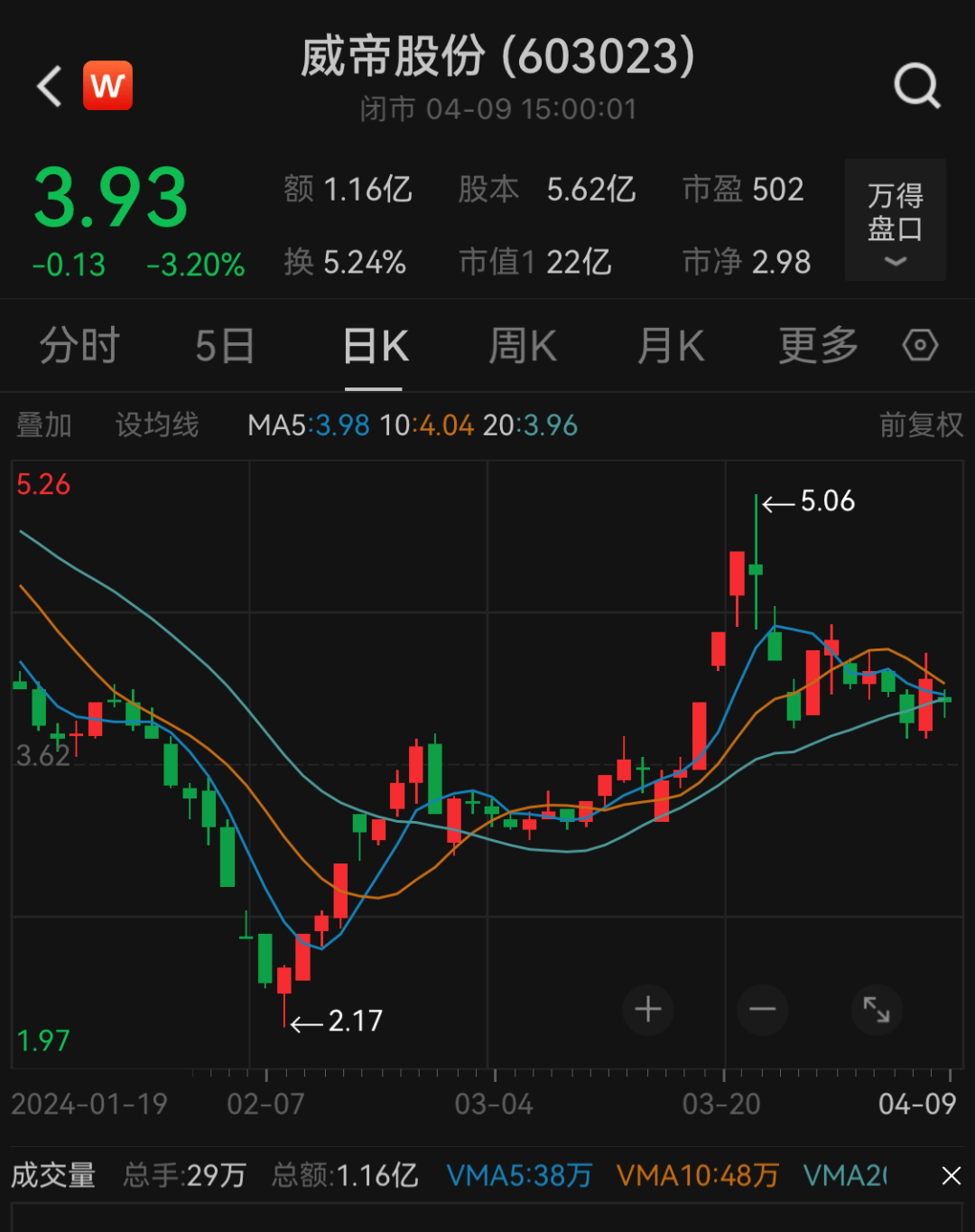Zoom out of the chart with minus button
This screenshot has width=975, height=1232.
(x=762, y=1010)
